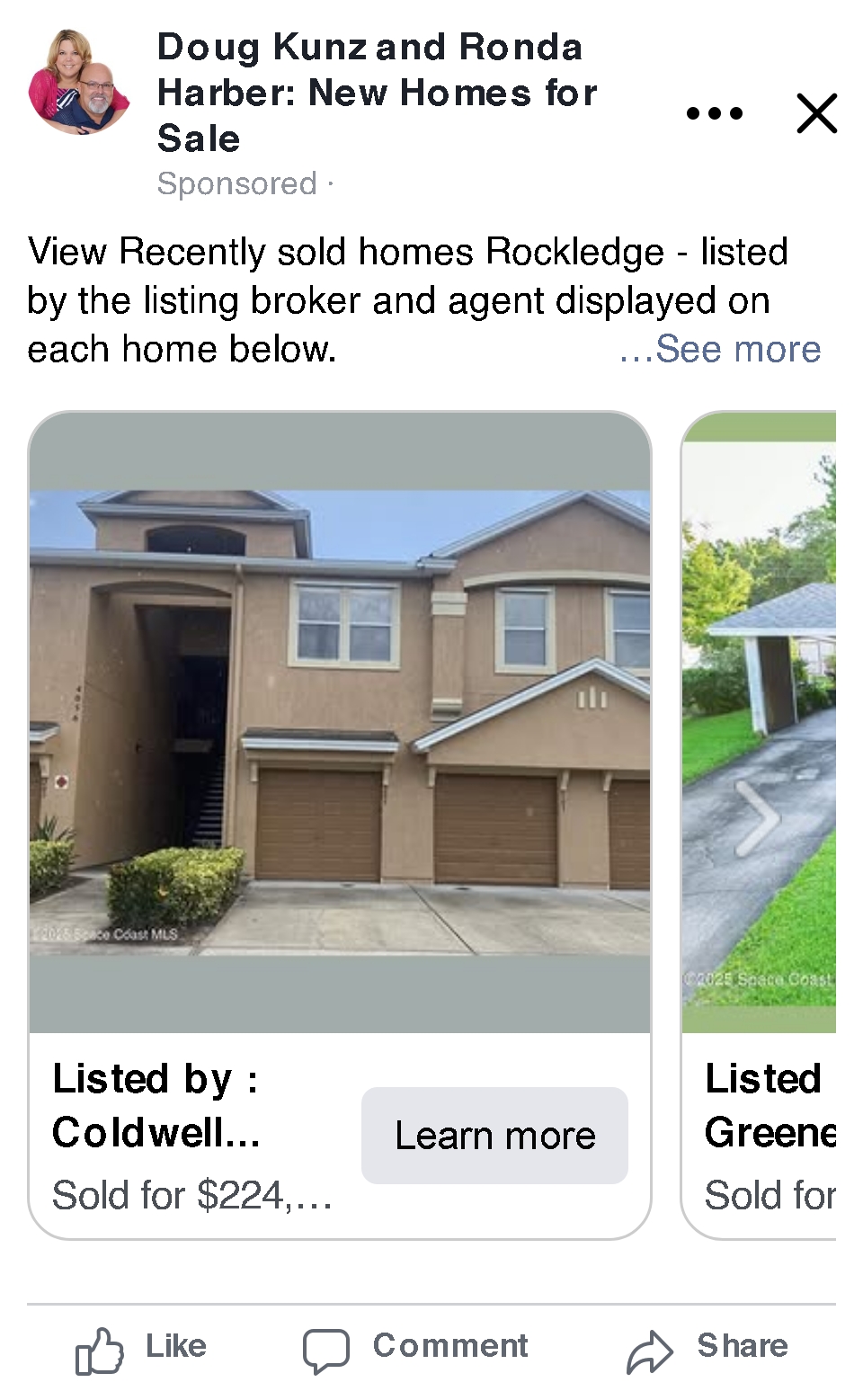This screenshot has height=1400, width=863.
Task: Open Doug Kunz and Ronda Harber profile picture
Action: click(x=78, y=82)
